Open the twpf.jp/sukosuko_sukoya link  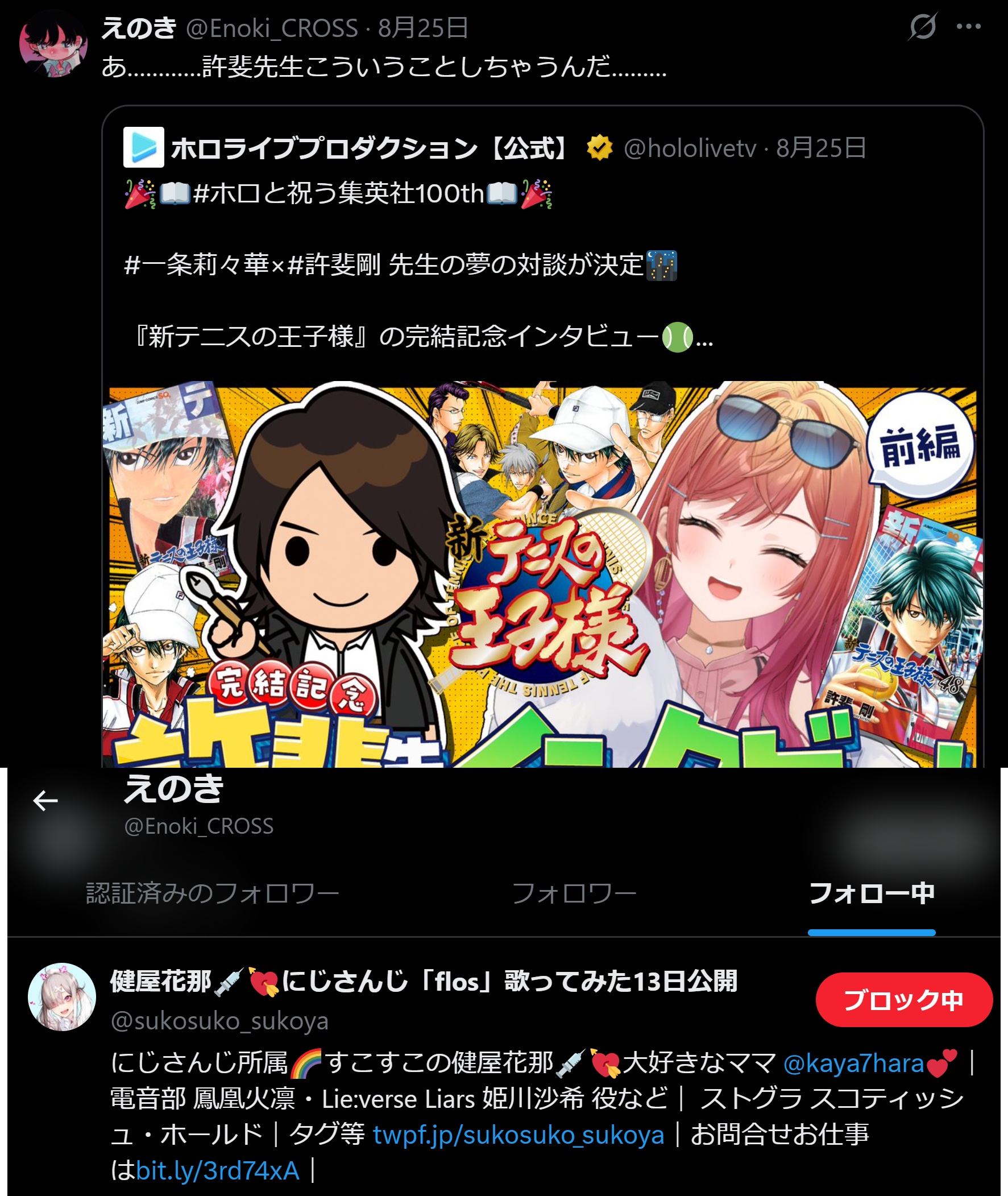[x=518, y=1135]
